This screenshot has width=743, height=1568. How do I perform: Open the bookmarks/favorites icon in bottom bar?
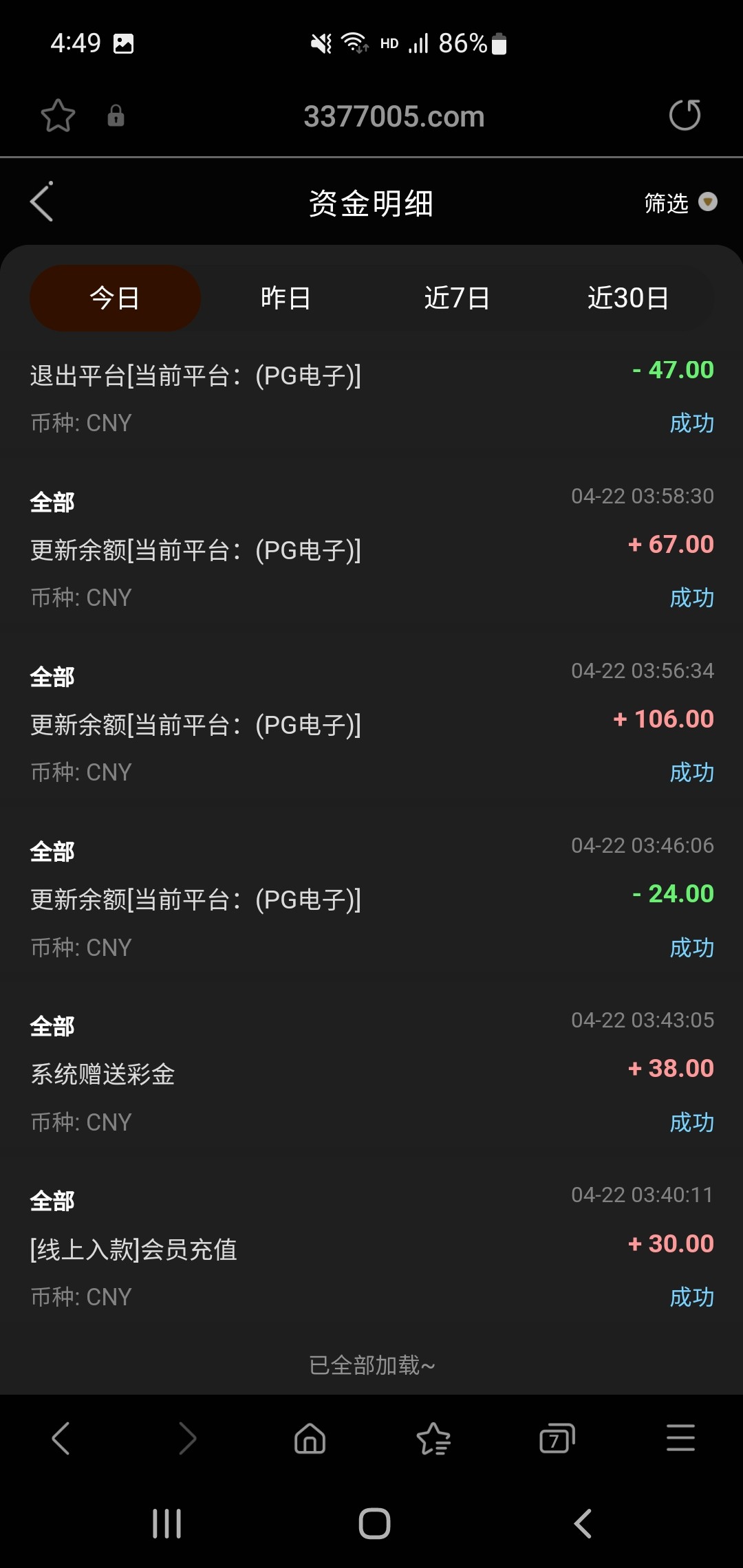[433, 1437]
